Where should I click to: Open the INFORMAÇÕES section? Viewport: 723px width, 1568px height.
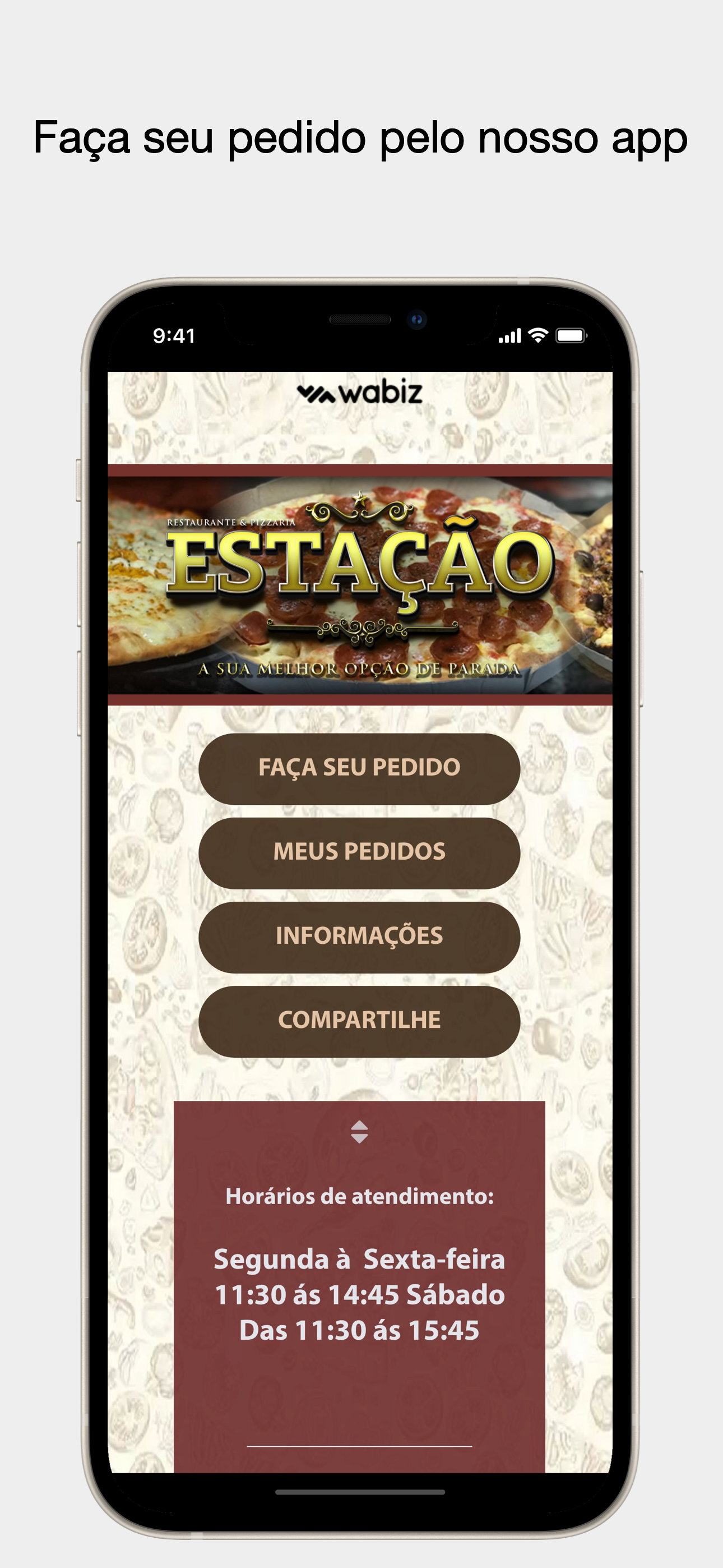[360, 935]
